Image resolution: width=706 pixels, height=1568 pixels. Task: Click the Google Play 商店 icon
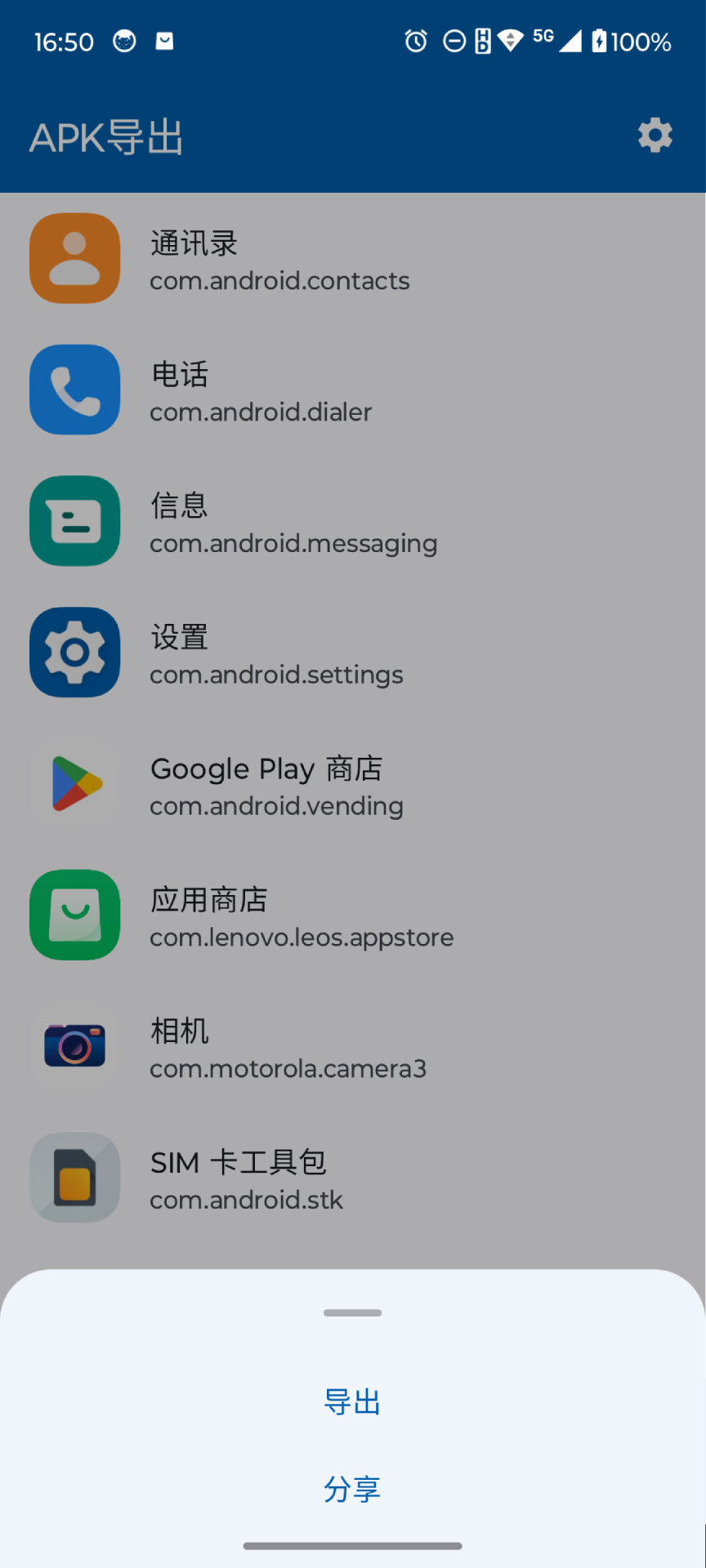point(74,784)
